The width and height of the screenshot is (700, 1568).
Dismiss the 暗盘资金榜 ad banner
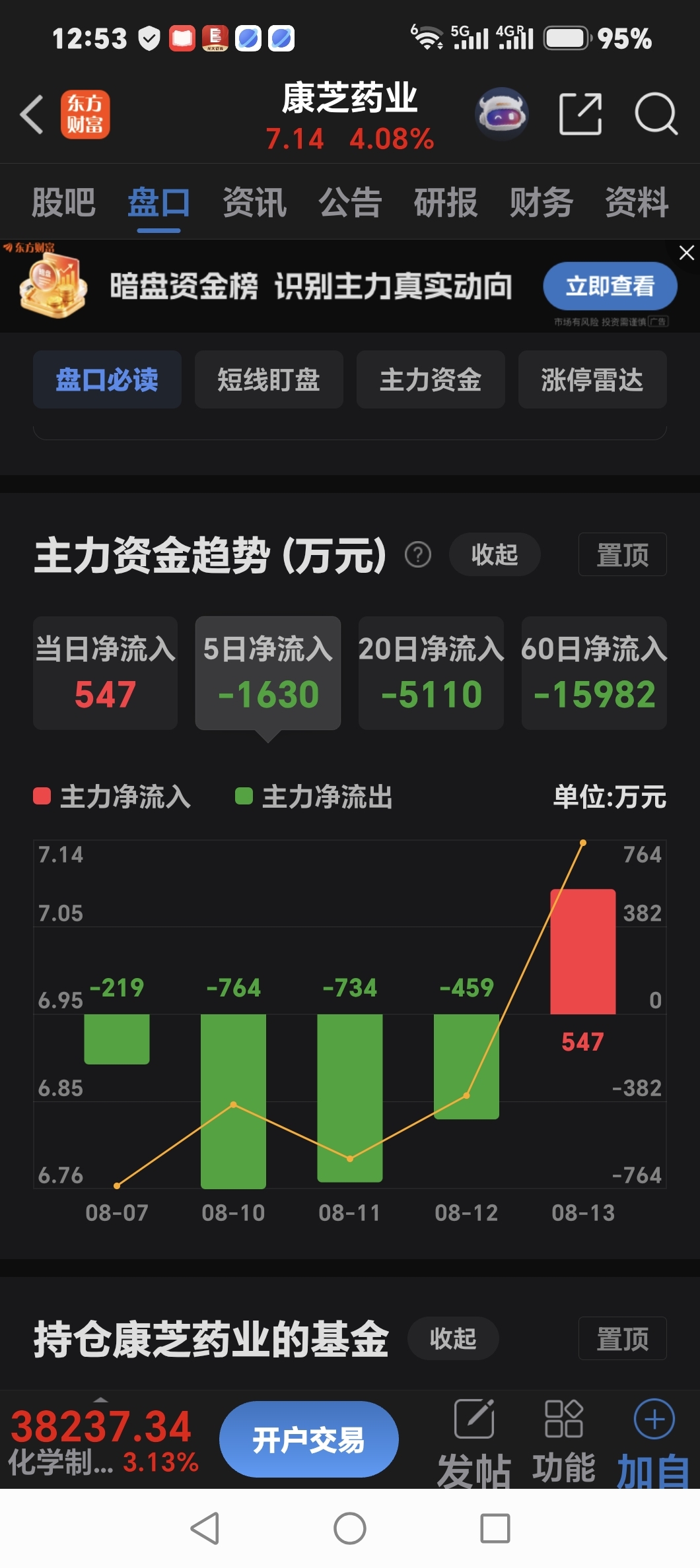tap(687, 253)
